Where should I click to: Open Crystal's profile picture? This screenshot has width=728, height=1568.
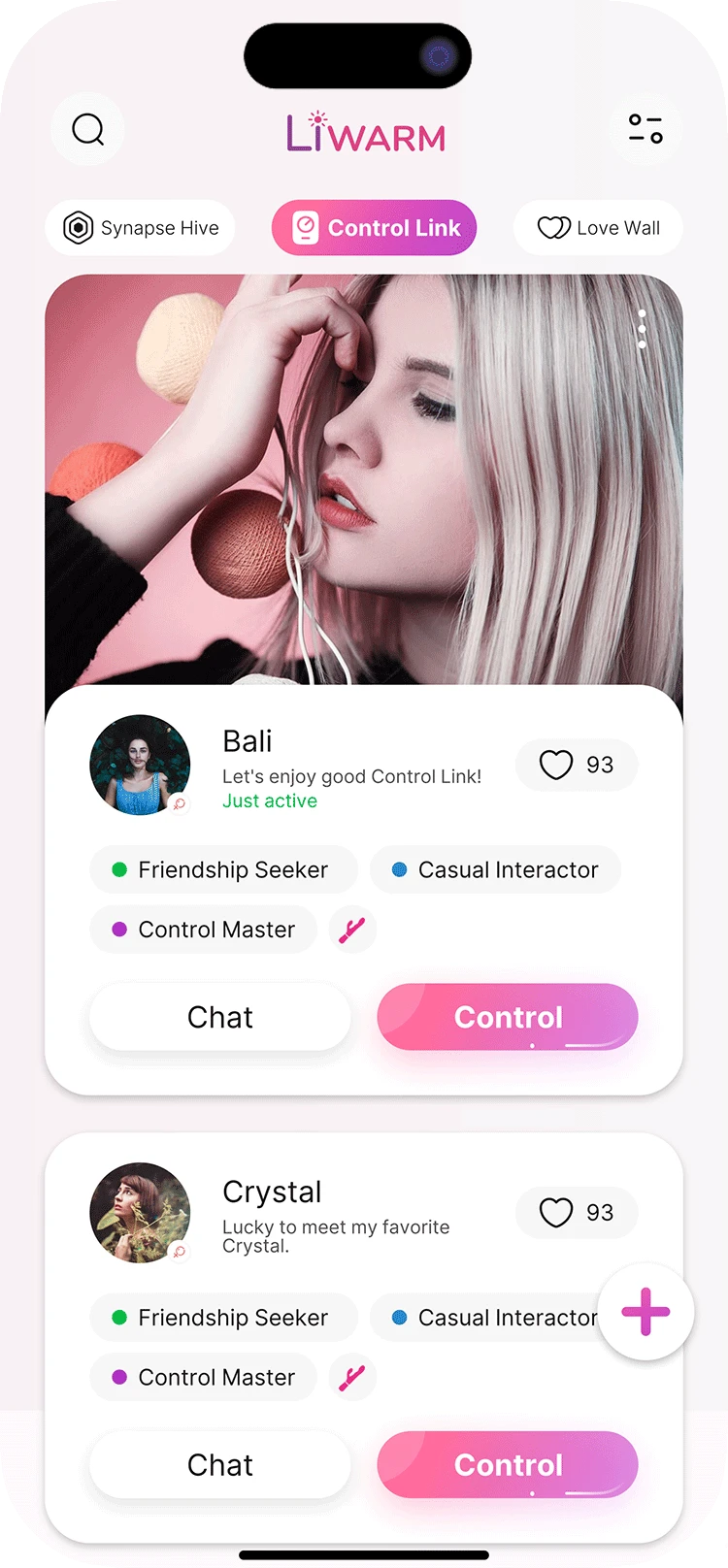140,1212
